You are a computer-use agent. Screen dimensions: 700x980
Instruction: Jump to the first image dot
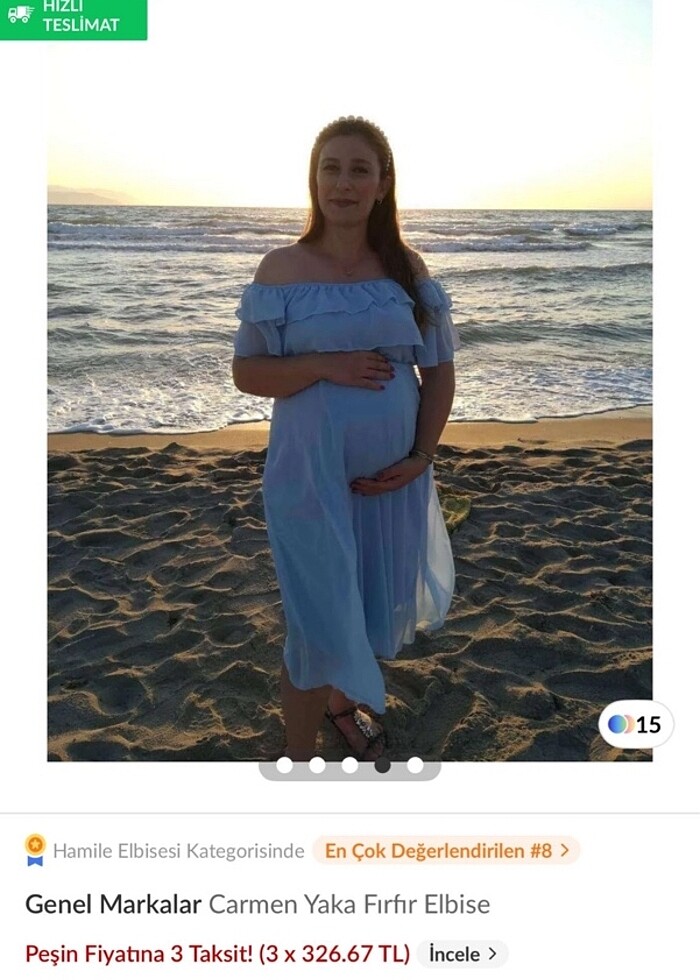[284, 765]
